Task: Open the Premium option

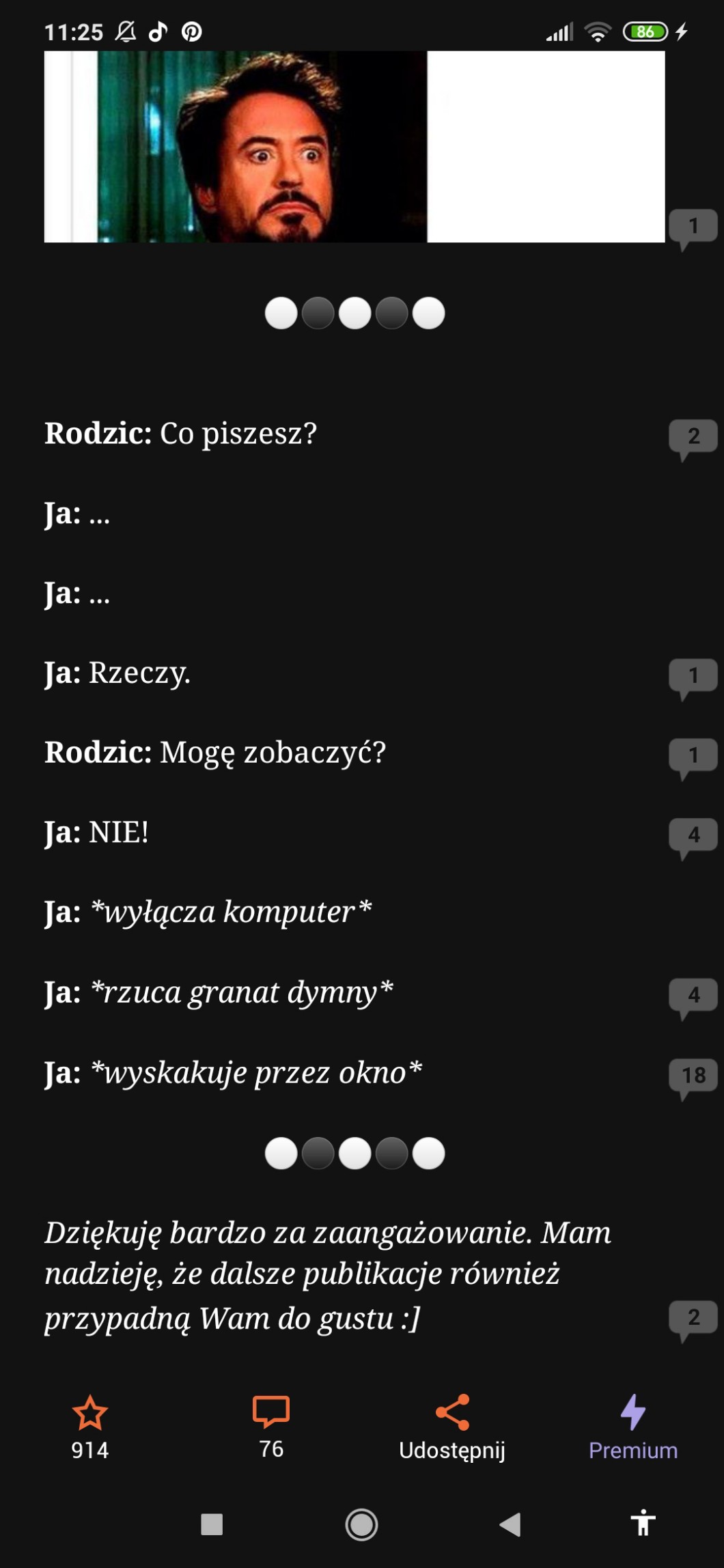Action: click(x=632, y=1426)
